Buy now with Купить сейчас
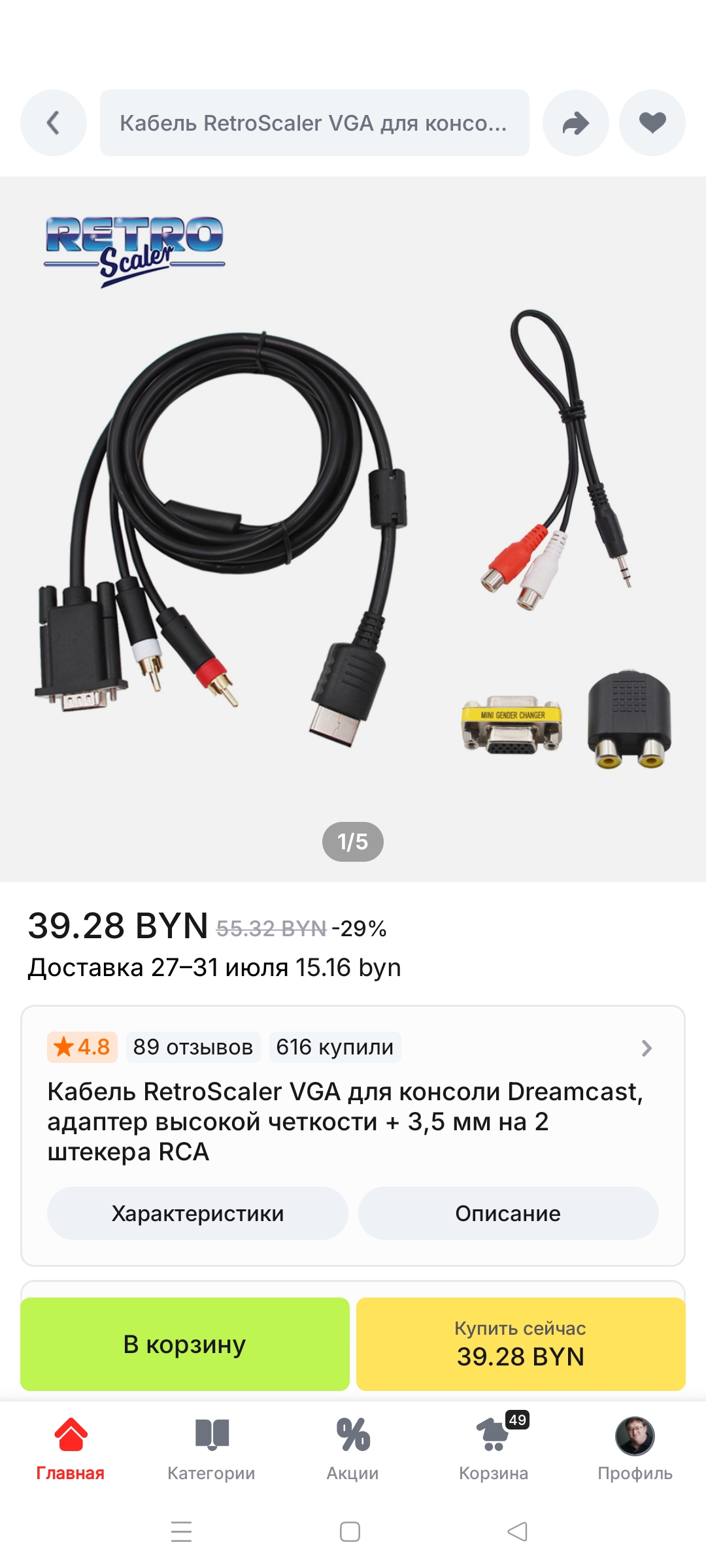 (x=520, y=1344)
